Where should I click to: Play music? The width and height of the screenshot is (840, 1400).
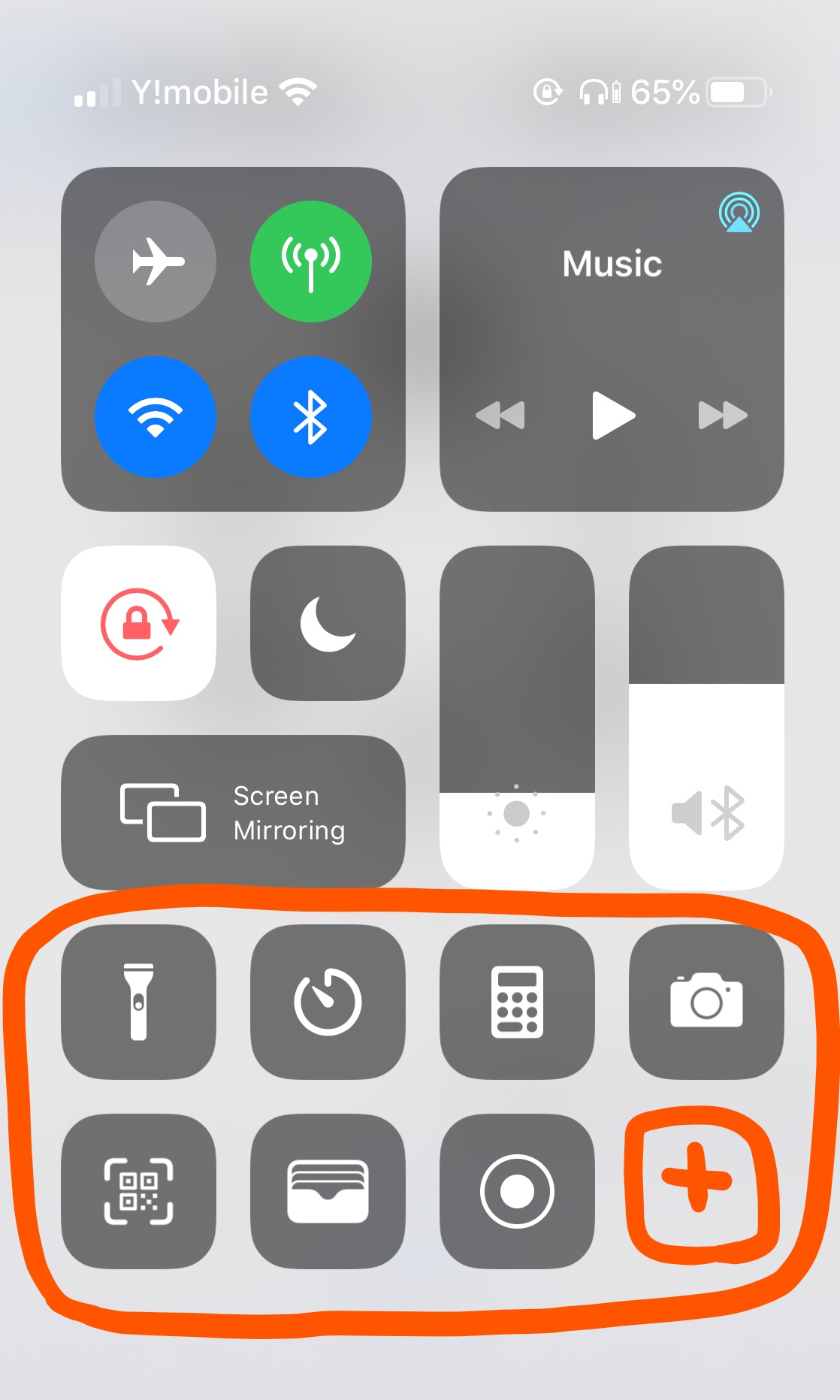[x=613, y=415]
